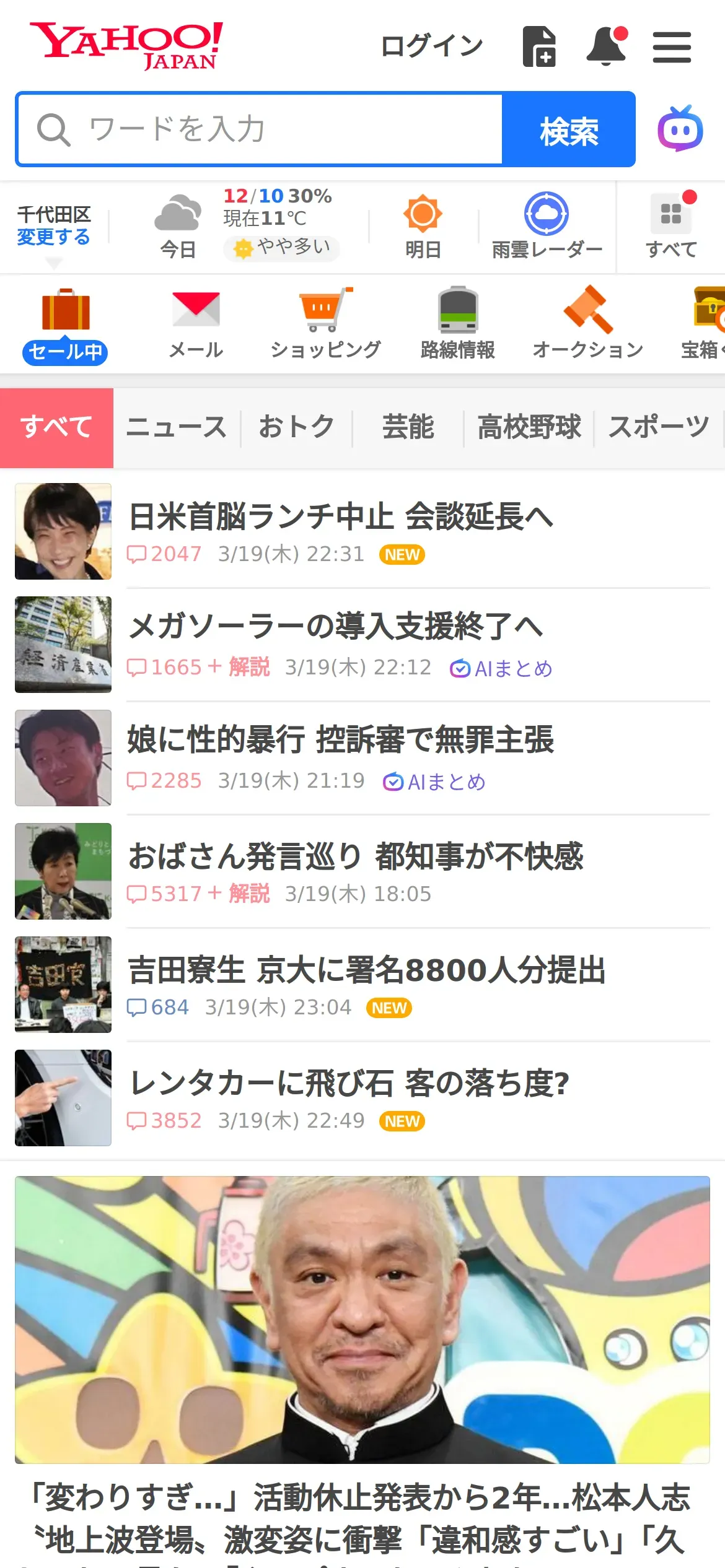Open メガソーラーの導入支援終了へ headline
Viewport: 725px width, 1568px height.
[335, 626]
